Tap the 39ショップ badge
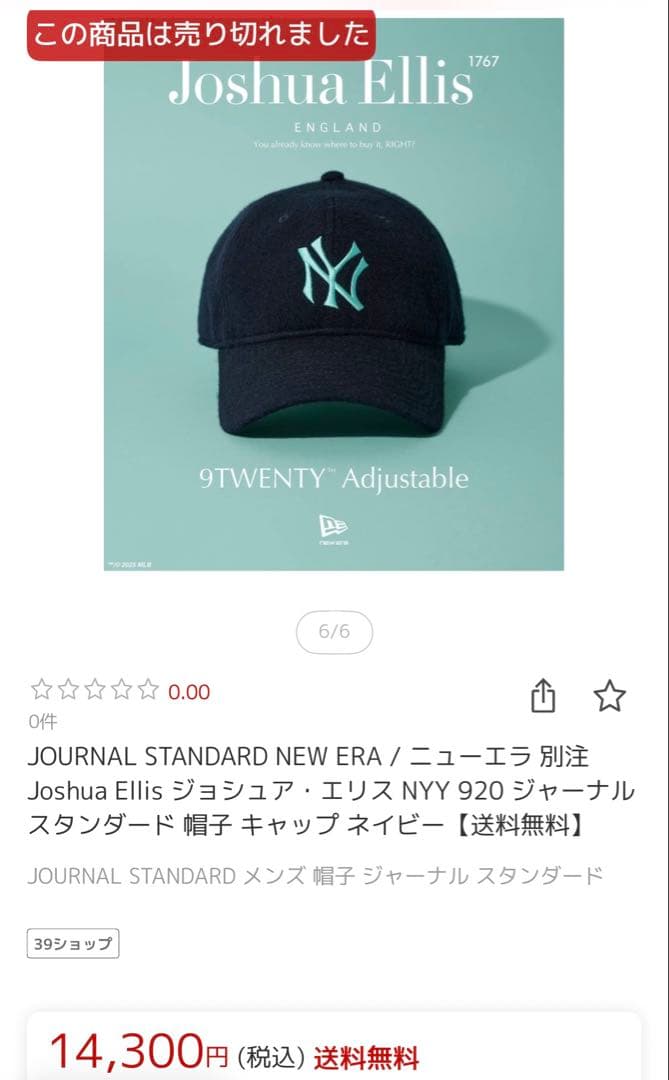This screenshot has width=669, height=1080. coord(73,943)
